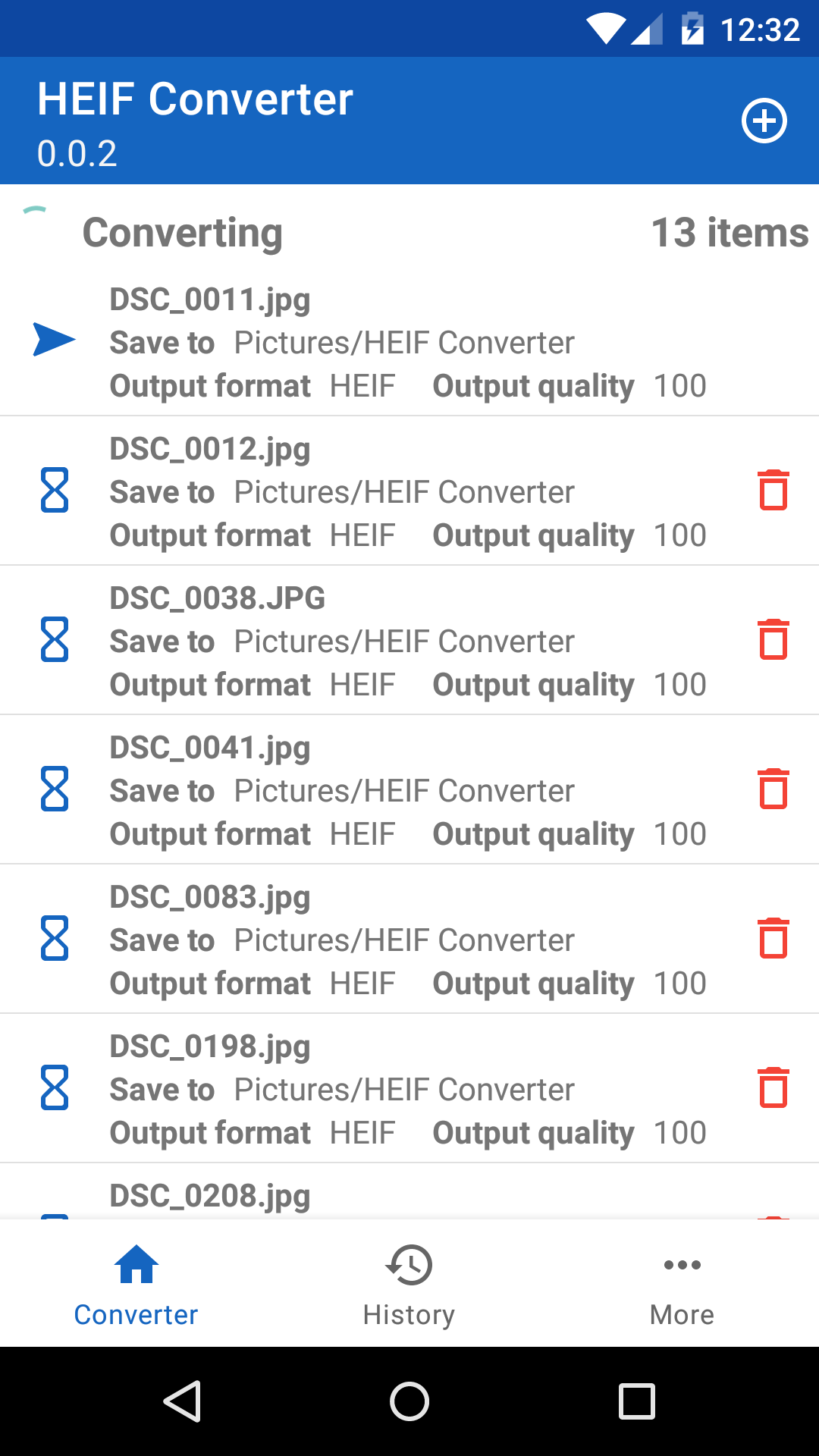The height and width of the screenshot is (1456, 819).
Task: Click the hourglass icon beside DSC_0012.jpg
Action: 54,491
